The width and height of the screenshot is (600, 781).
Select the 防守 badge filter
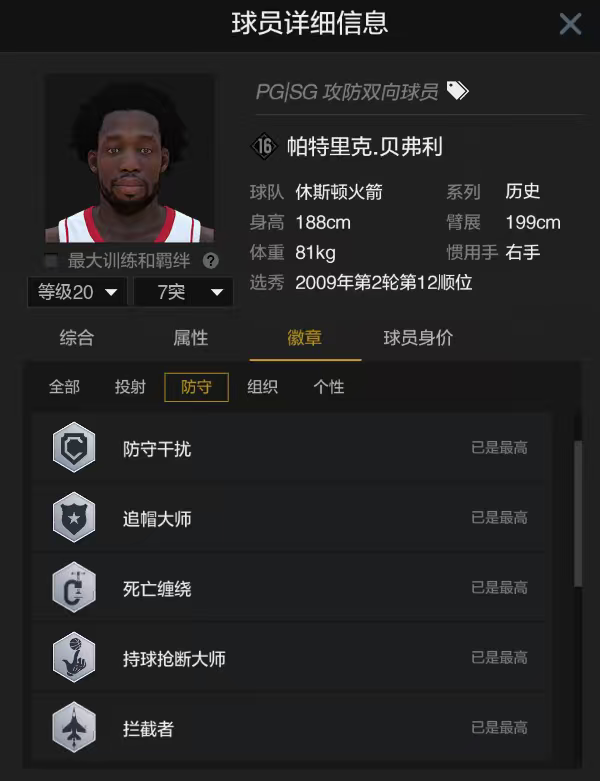tap(196, 387)
